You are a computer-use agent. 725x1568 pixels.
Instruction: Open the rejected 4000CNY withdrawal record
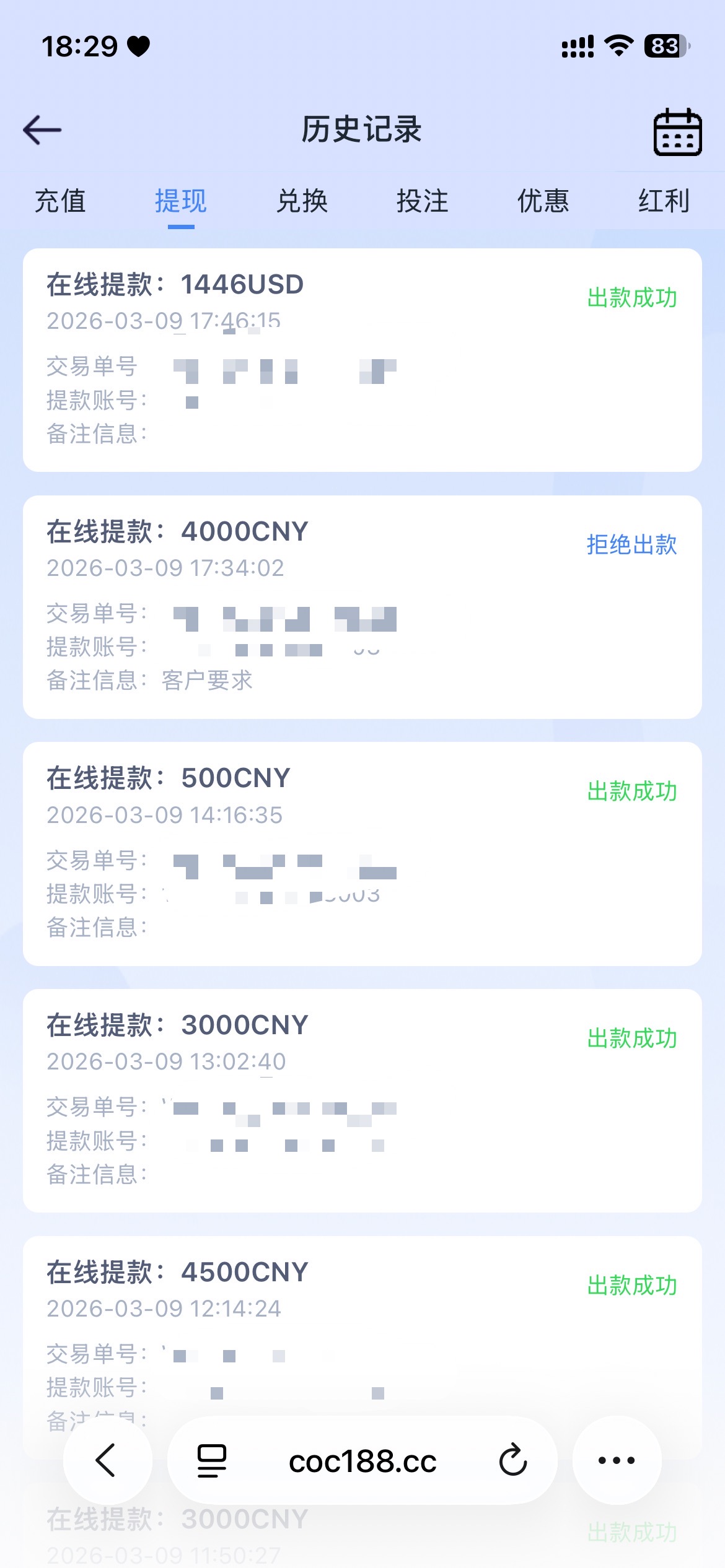tap(362, 607)
